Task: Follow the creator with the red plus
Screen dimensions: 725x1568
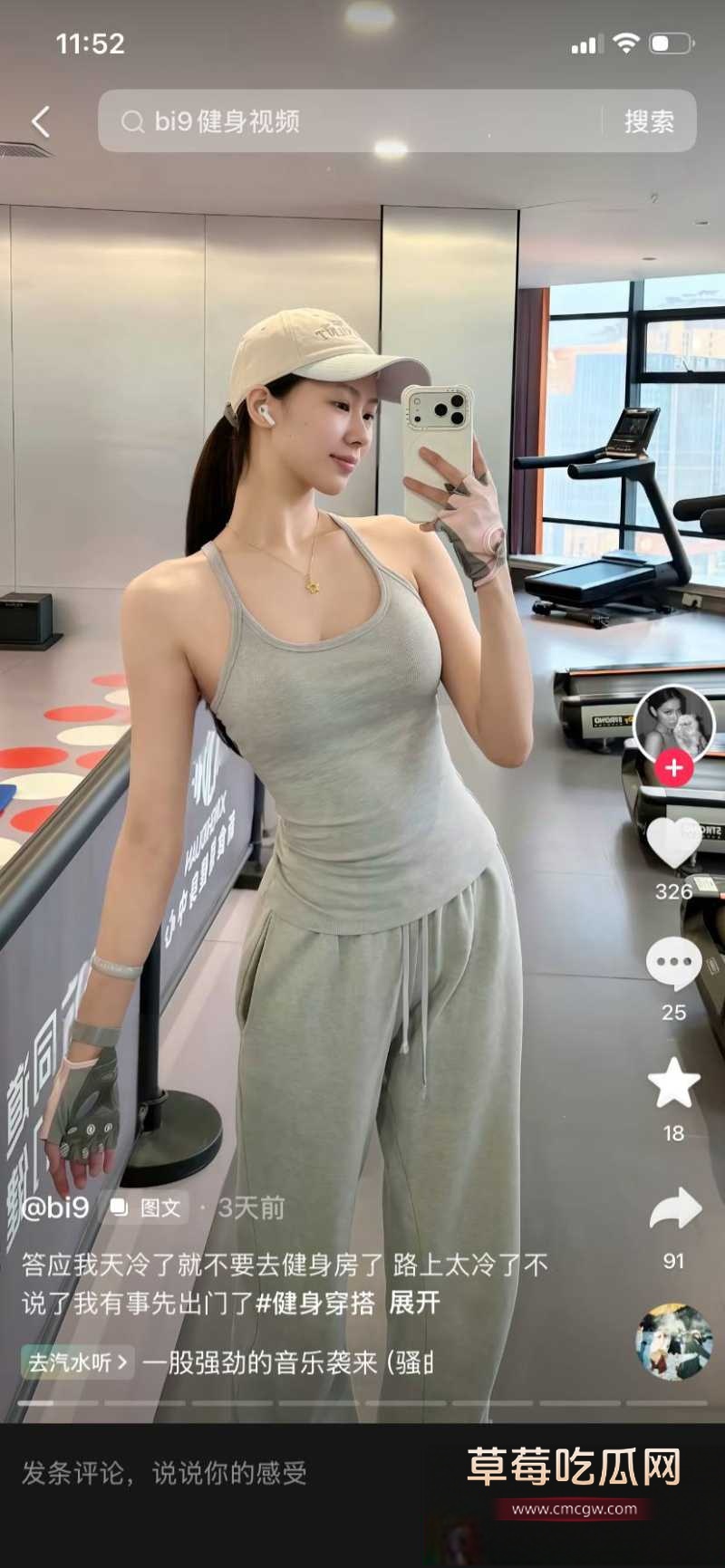Action: pyautogui.click(x=673, y=767)
